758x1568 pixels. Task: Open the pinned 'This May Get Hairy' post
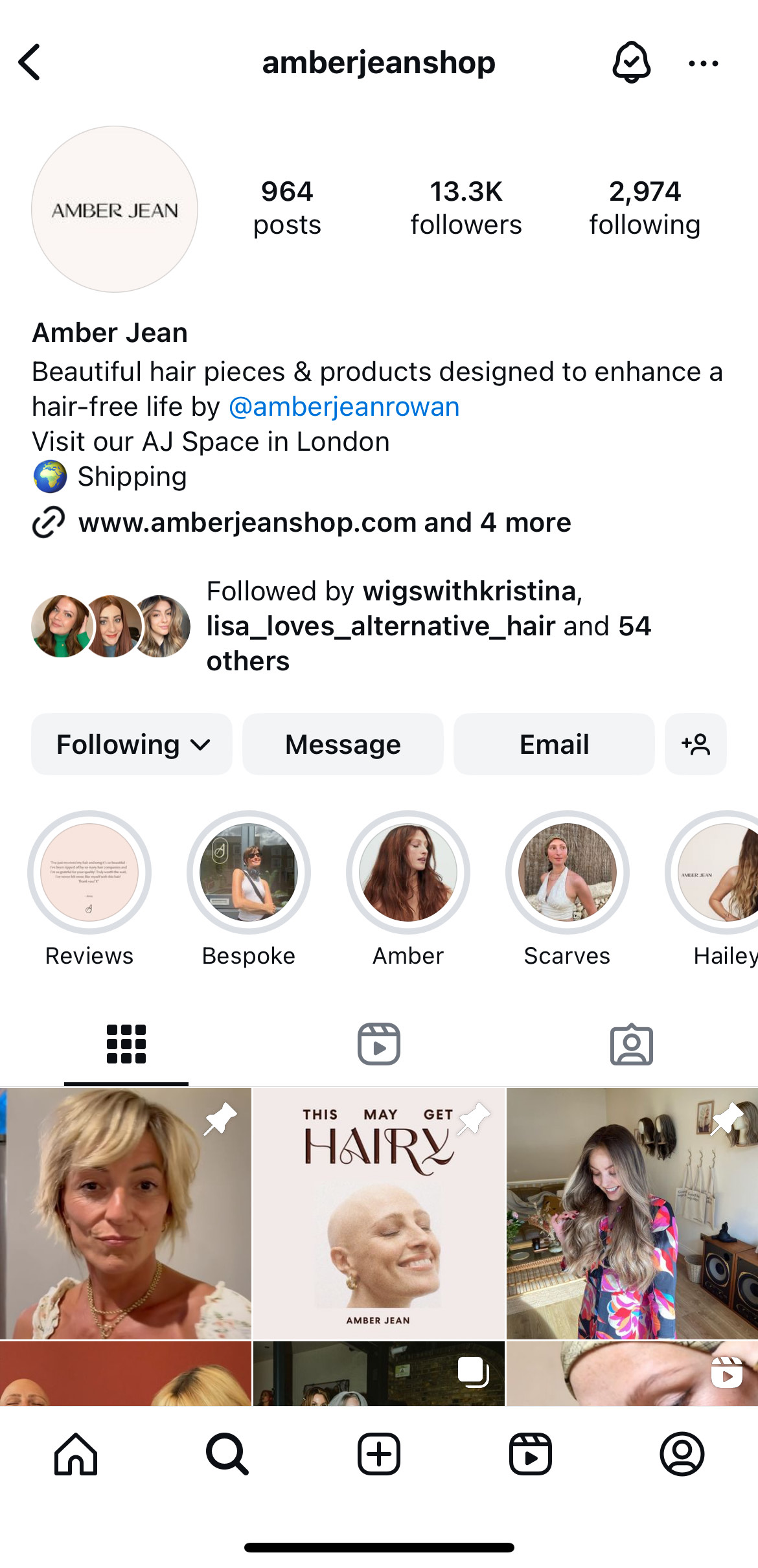(x=378, y=1212)
